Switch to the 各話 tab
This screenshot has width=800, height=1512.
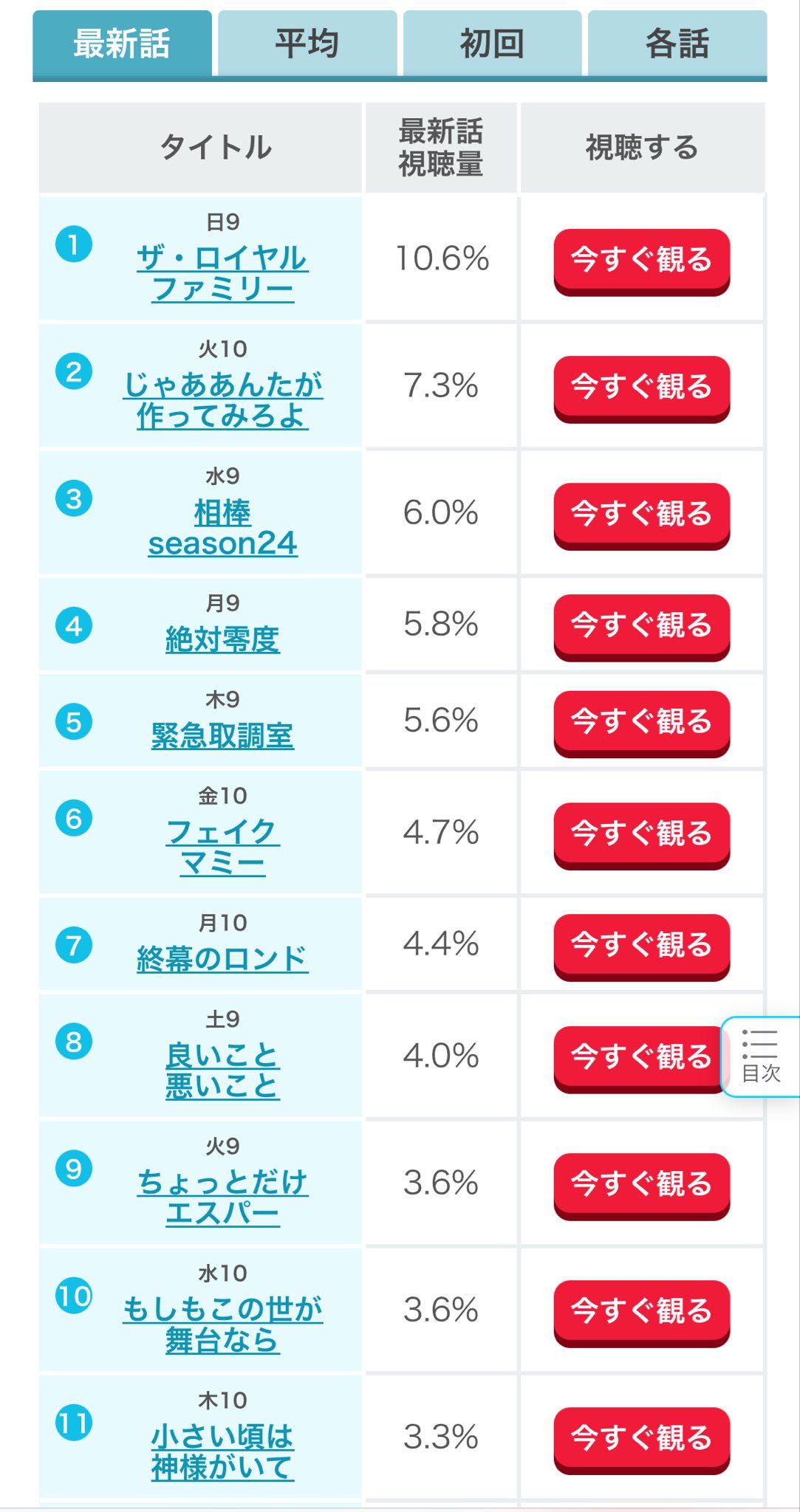[677, 43]
